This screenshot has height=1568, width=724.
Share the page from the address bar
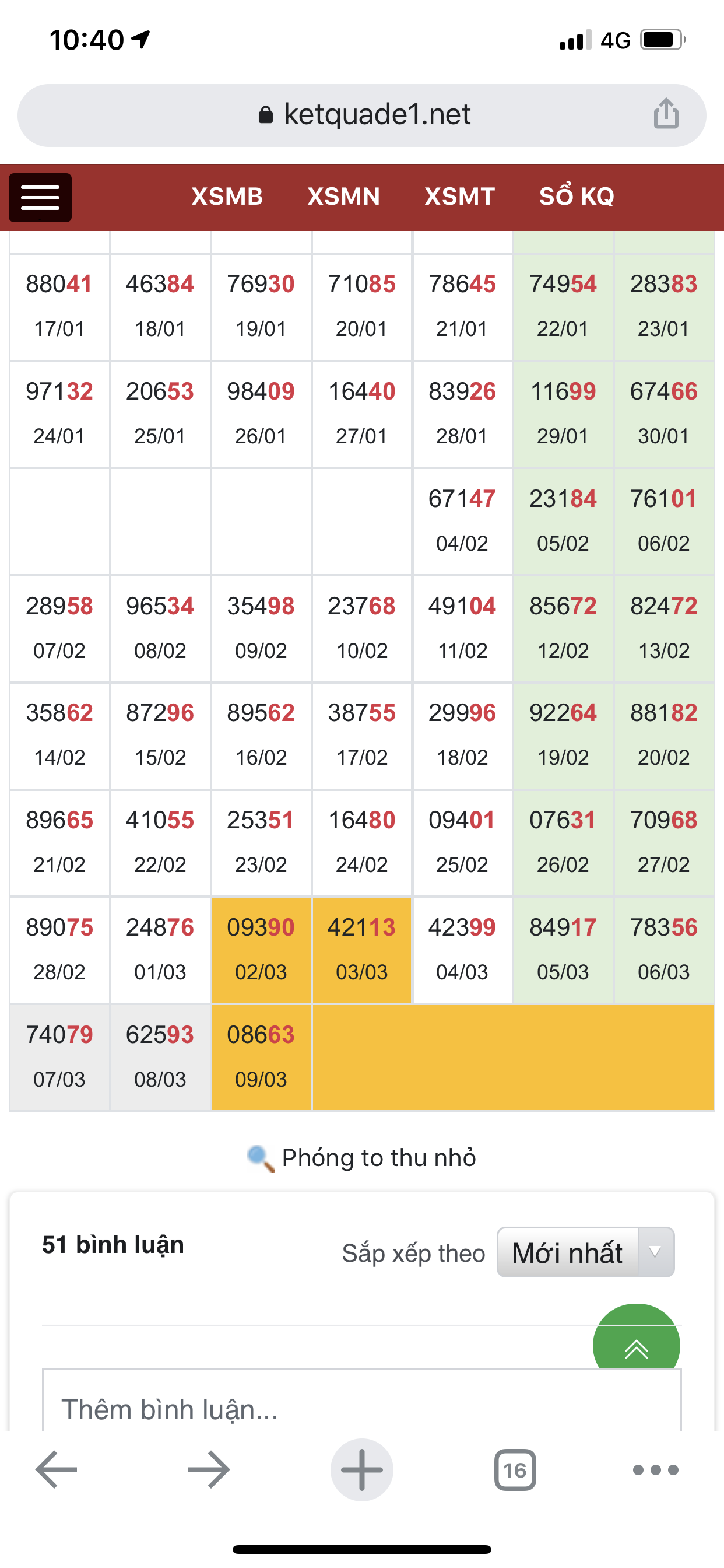pos(666,114)
